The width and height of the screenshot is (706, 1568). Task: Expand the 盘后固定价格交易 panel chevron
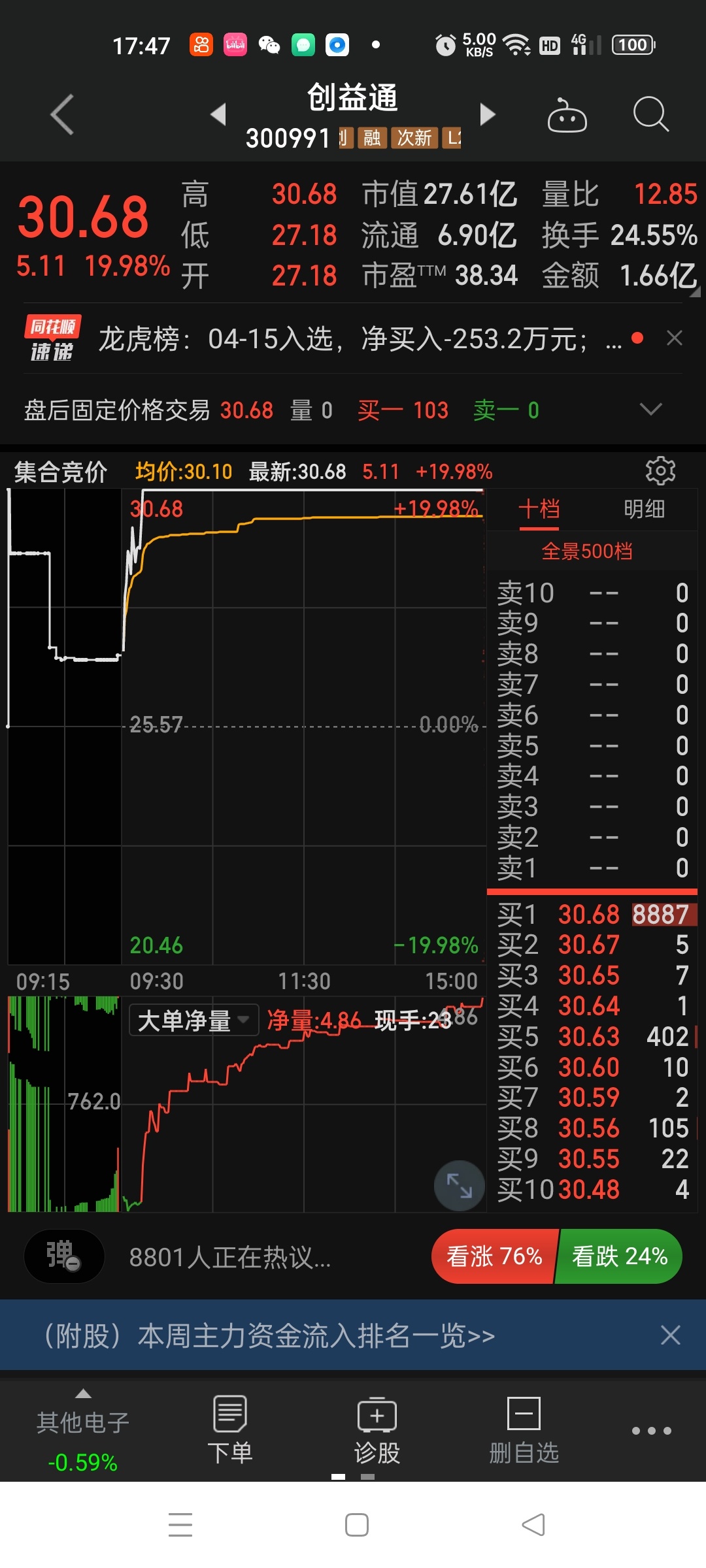(x=651, y=410)
